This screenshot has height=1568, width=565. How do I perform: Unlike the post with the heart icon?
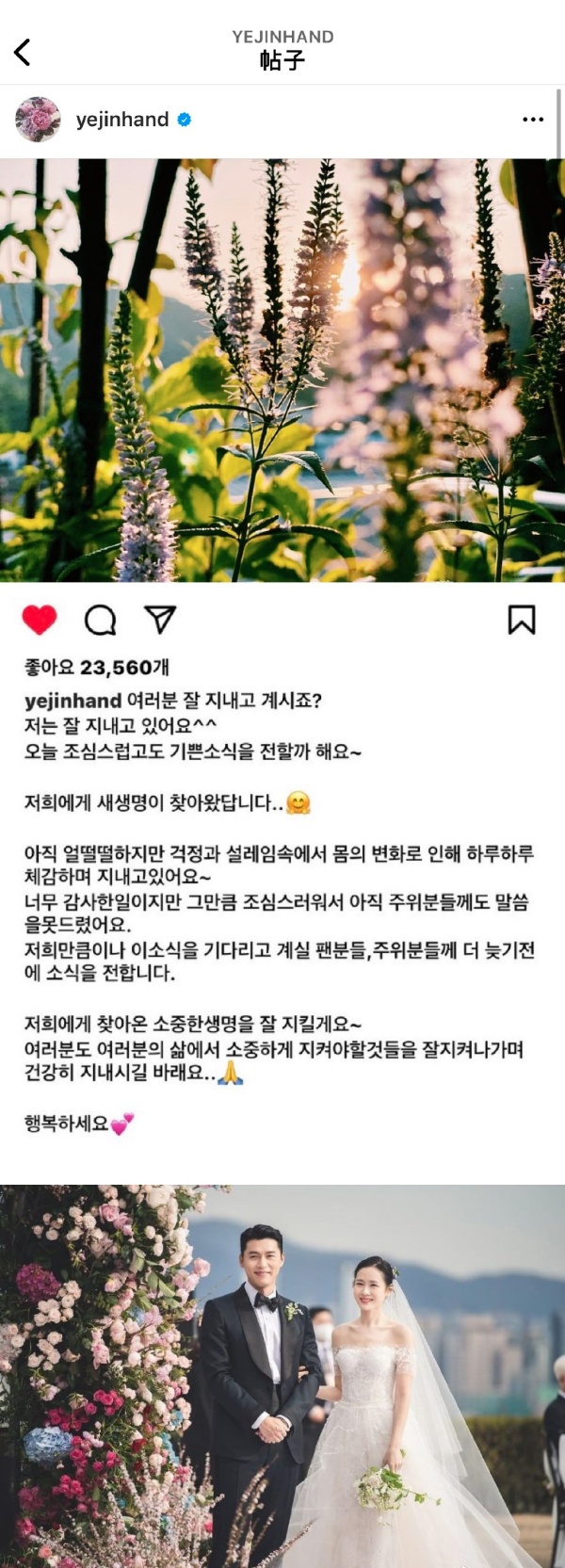pos(40,620)
